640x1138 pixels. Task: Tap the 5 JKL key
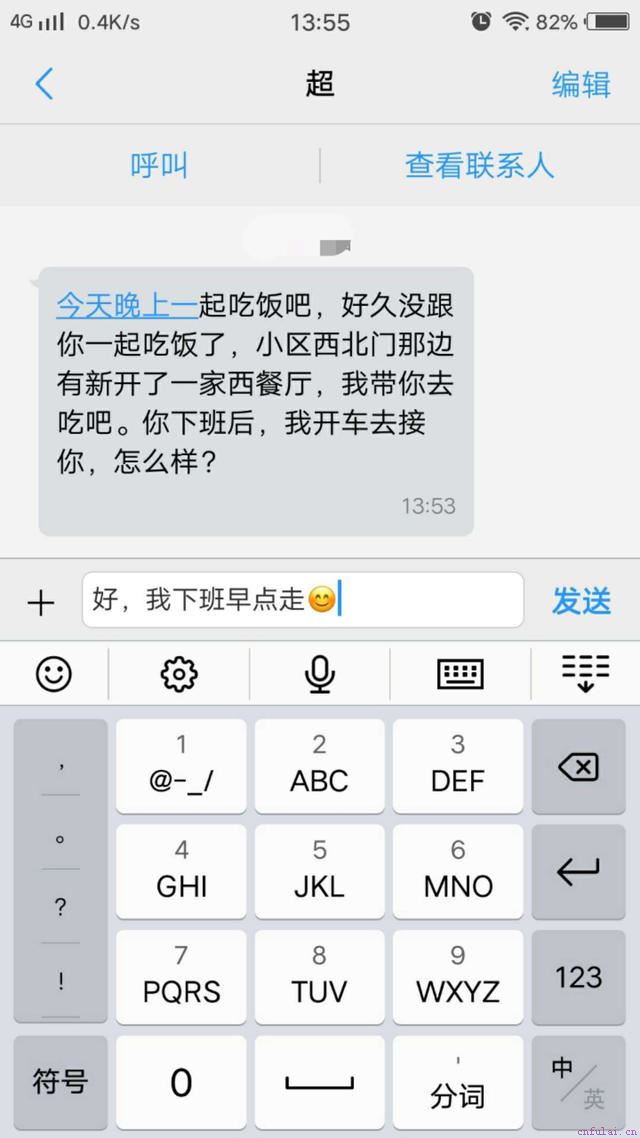coord(319,871)
